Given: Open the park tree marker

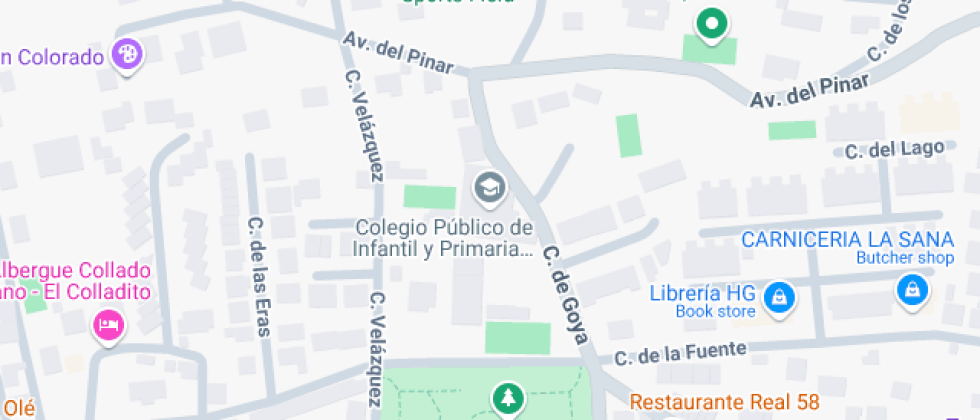Looking at the screenshot, I should click(509, 399).
